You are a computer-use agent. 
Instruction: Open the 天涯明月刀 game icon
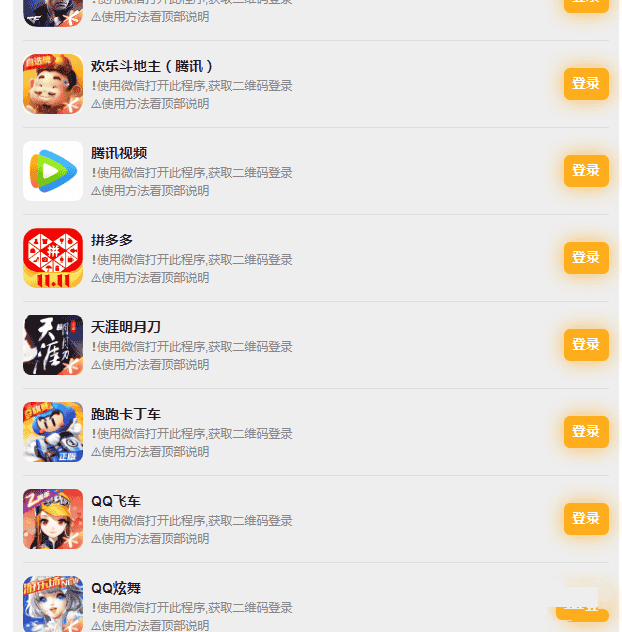tap(53, 345)
